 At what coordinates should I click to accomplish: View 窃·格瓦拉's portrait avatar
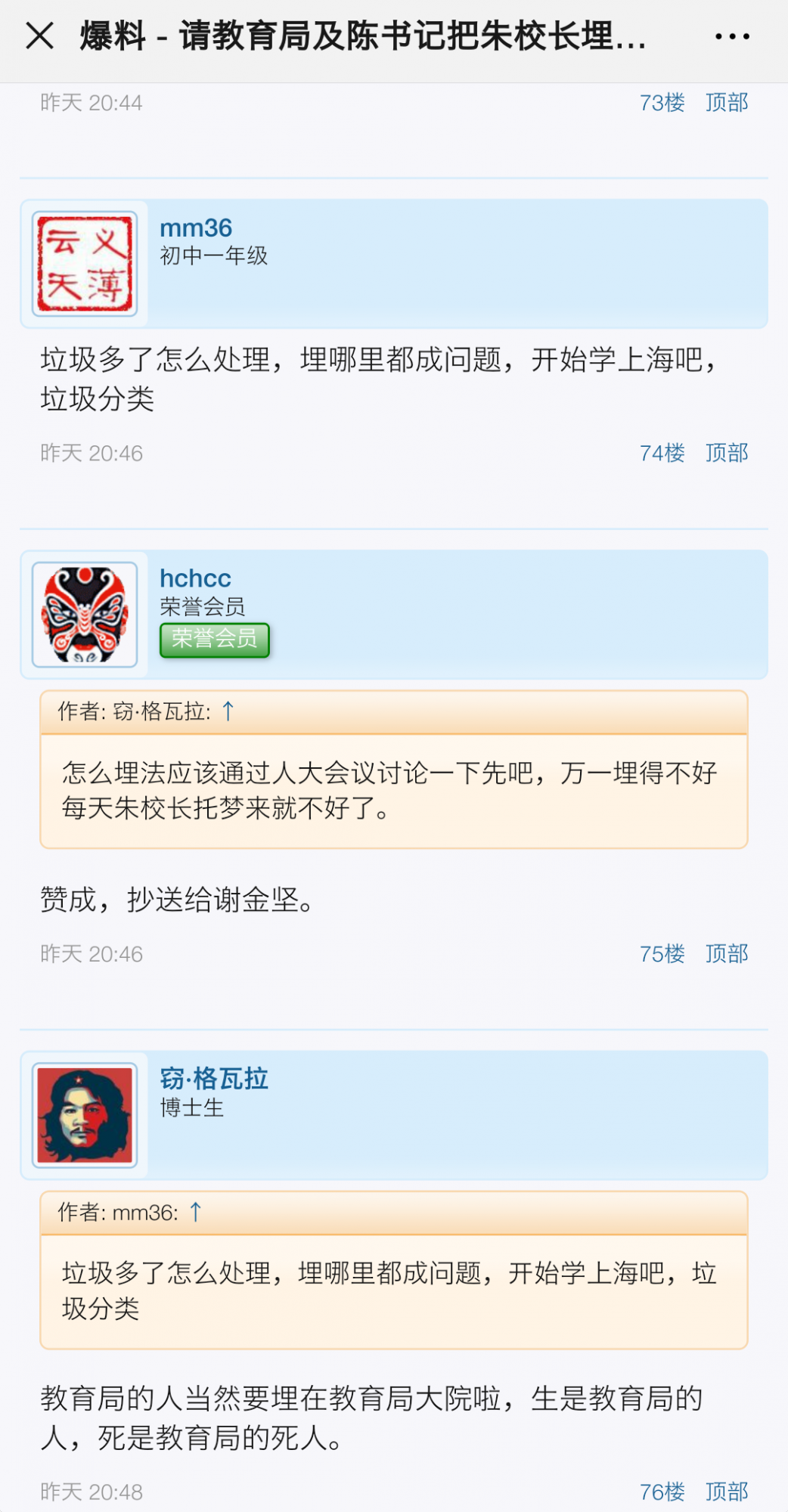[x=85, y=1115]
